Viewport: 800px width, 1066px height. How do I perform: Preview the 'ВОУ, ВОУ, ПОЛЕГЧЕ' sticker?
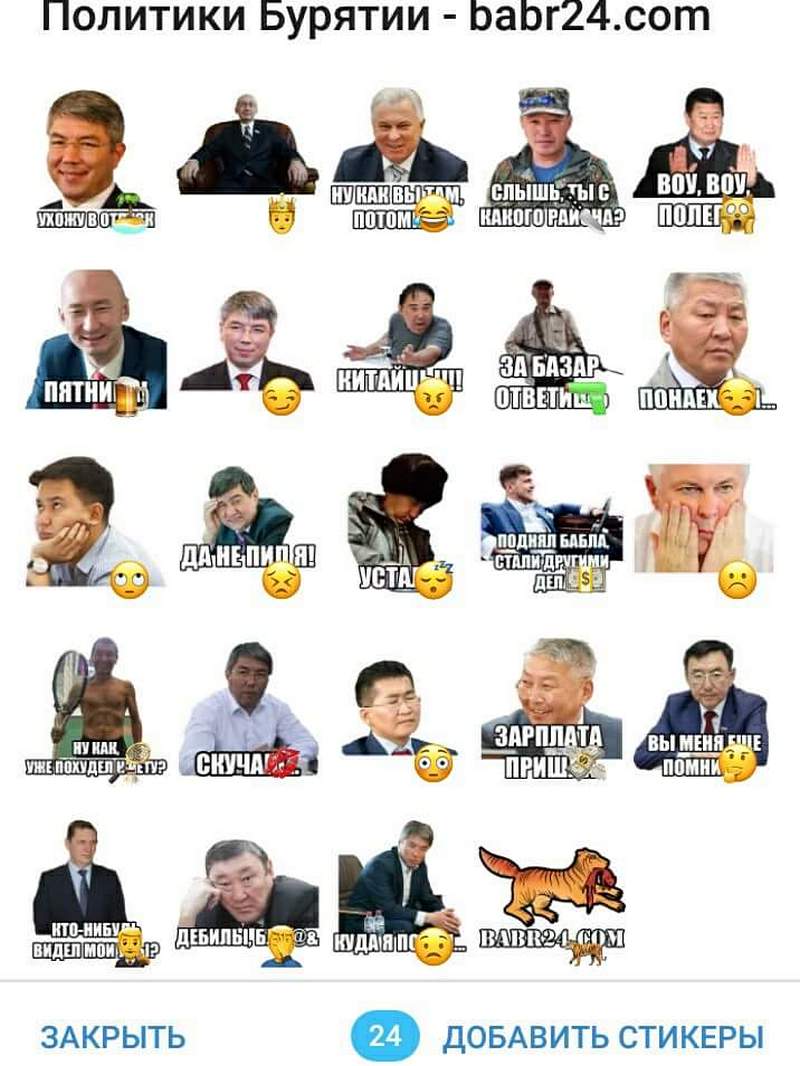coord(703,160)
